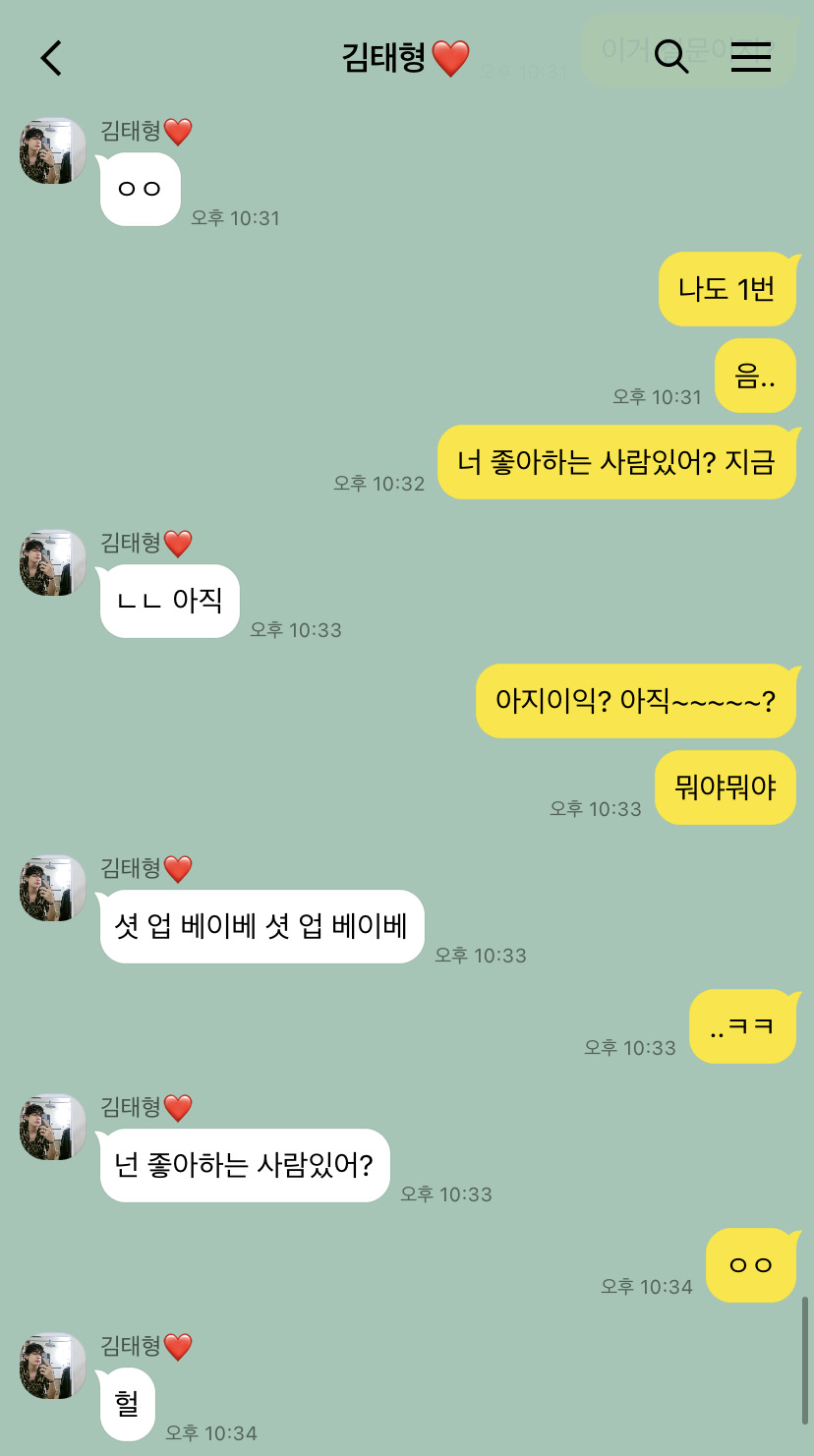Open sender's avatar beside the '헐' message
The image size is (814, 1456).
(x=53, y=1367)
